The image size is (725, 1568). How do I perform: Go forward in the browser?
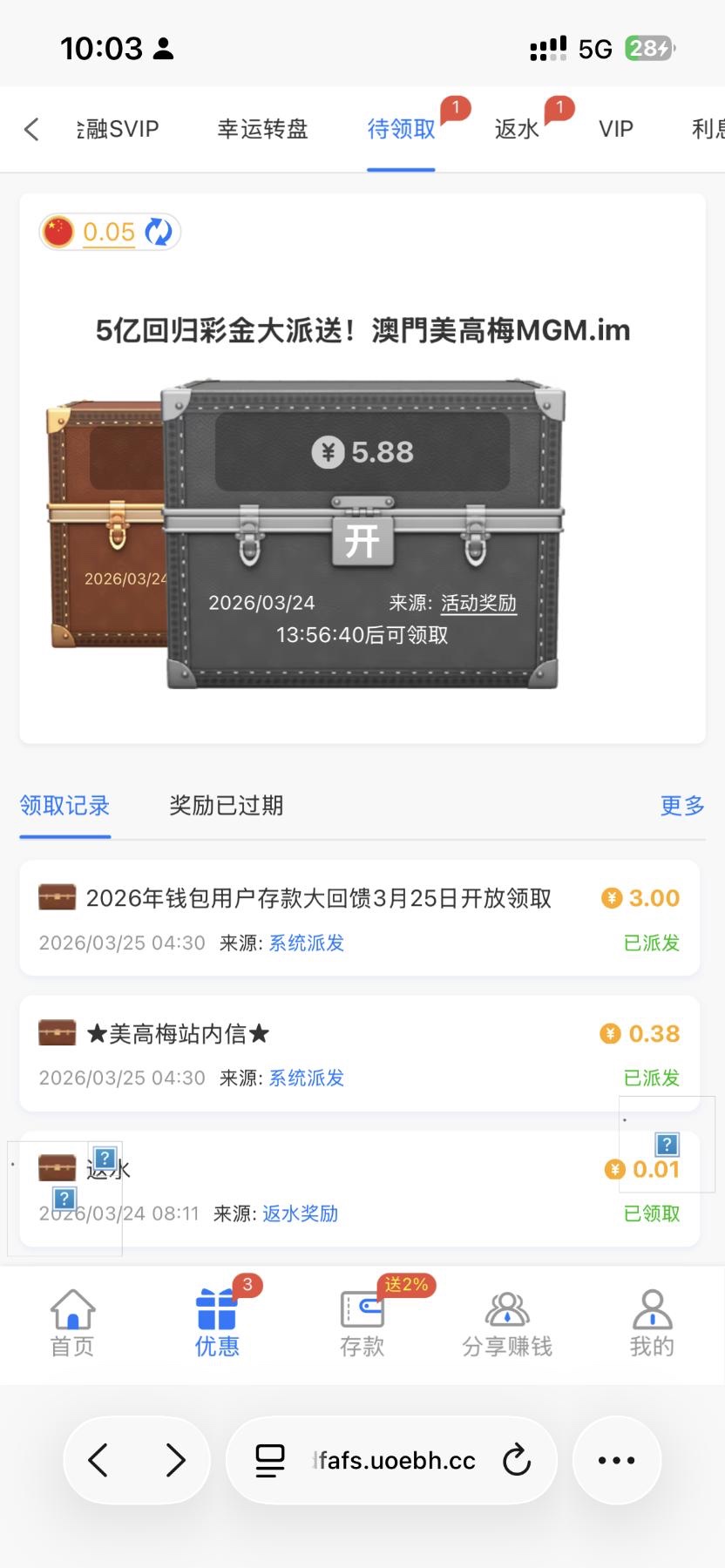point(175,1460)
